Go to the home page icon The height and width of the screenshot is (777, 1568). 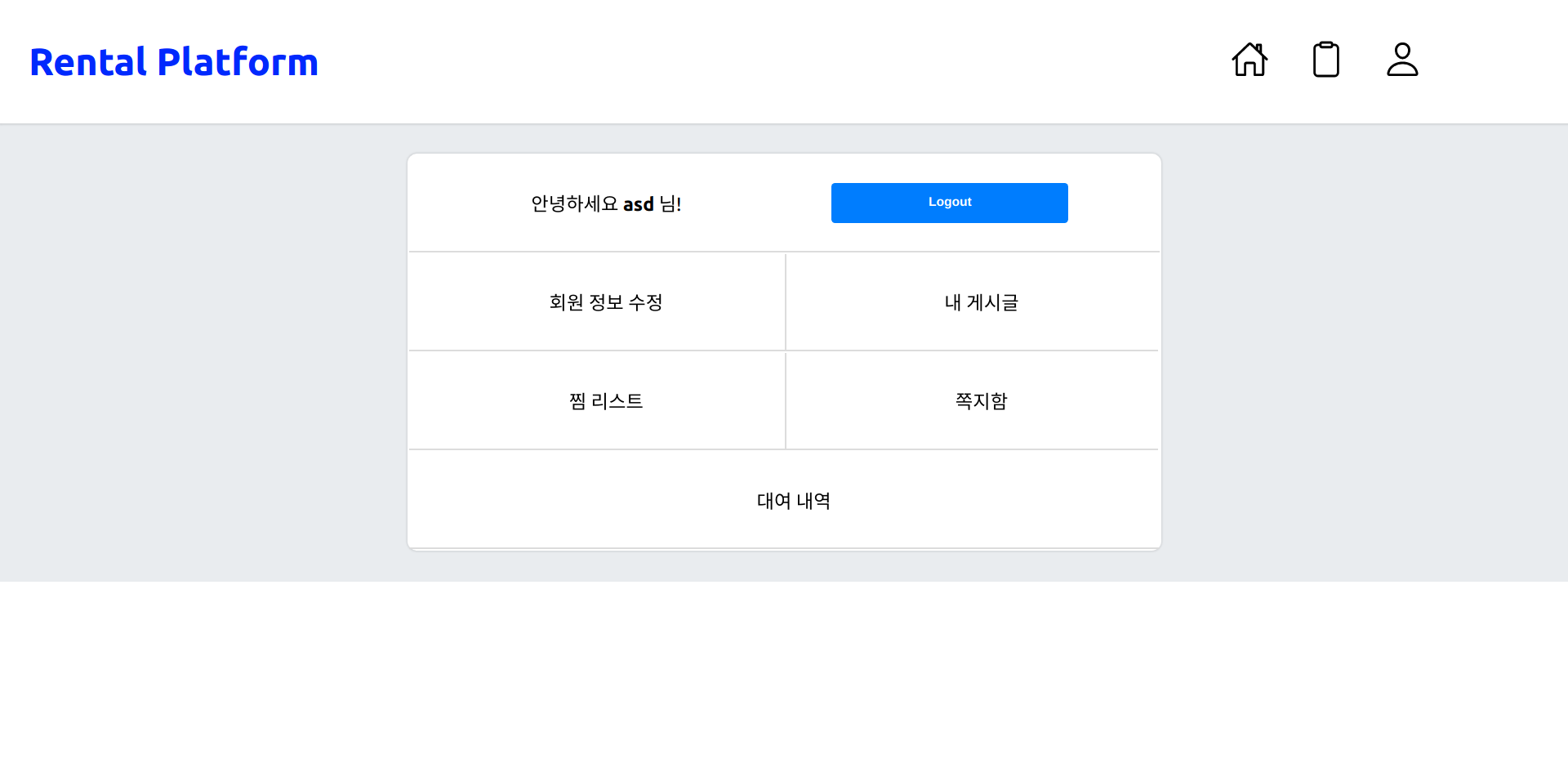[1249, 60]
